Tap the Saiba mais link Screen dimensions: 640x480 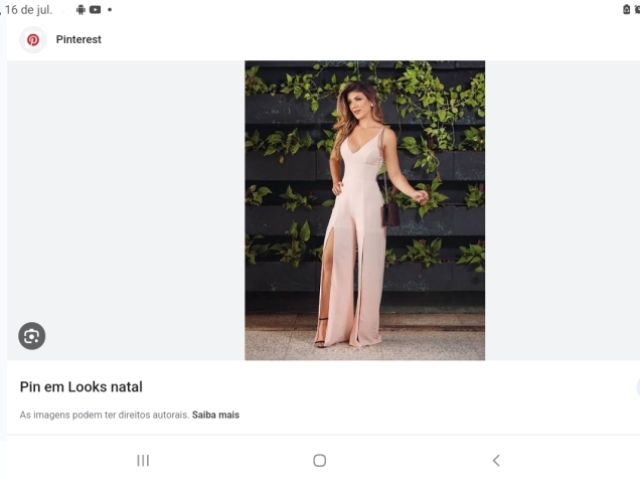click(x=216, y=415)
